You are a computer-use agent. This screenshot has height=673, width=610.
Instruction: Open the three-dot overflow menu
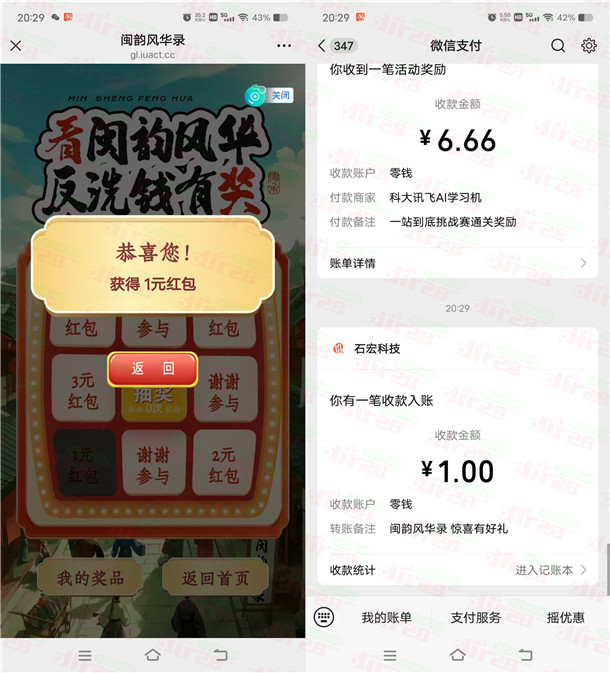tap(284, 45)
